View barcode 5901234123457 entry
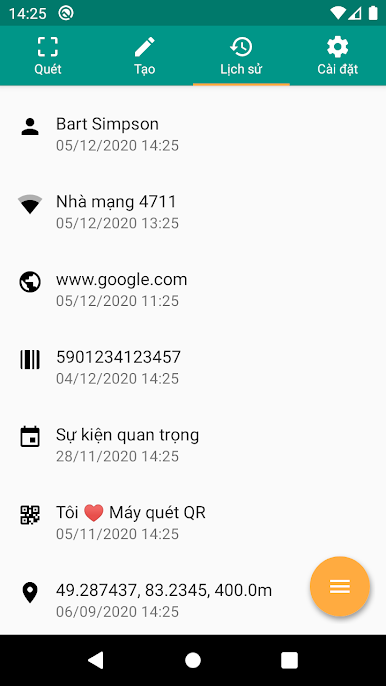This screenshot has height=686, width=386. click(x=193, y=367)
